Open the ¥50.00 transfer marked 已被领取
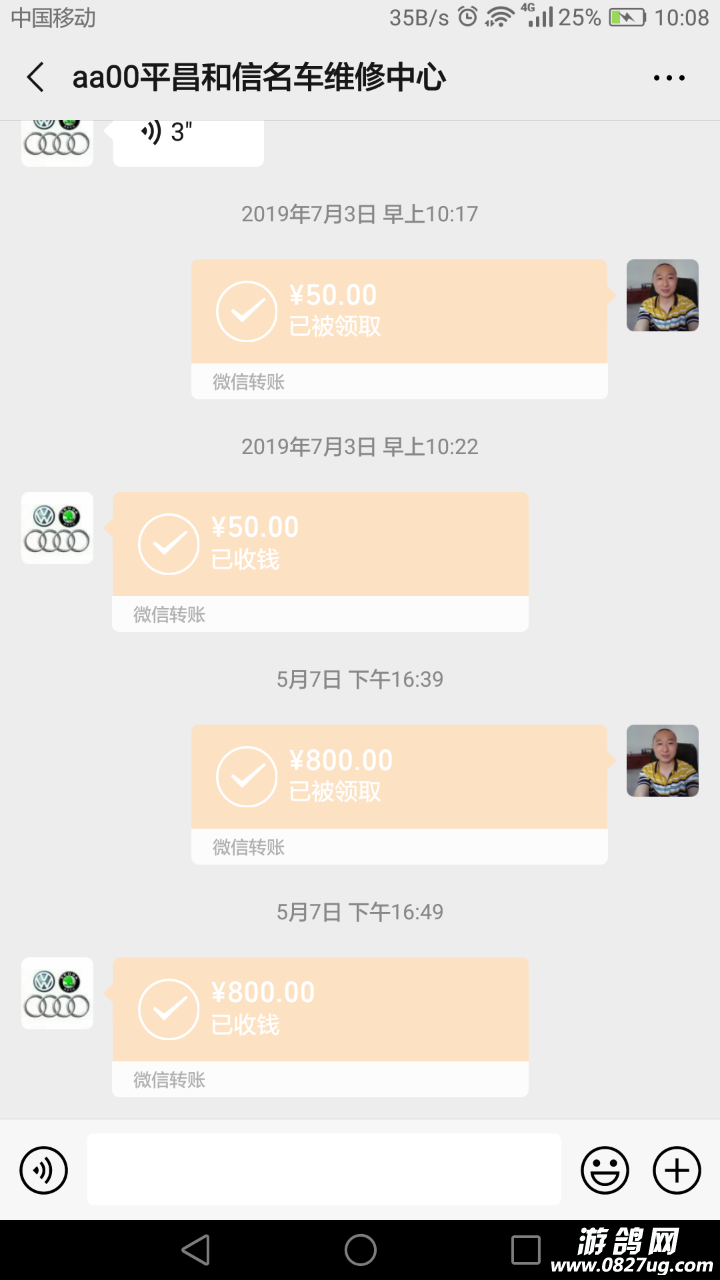The image size is (720, 1280). coord(399,312)
